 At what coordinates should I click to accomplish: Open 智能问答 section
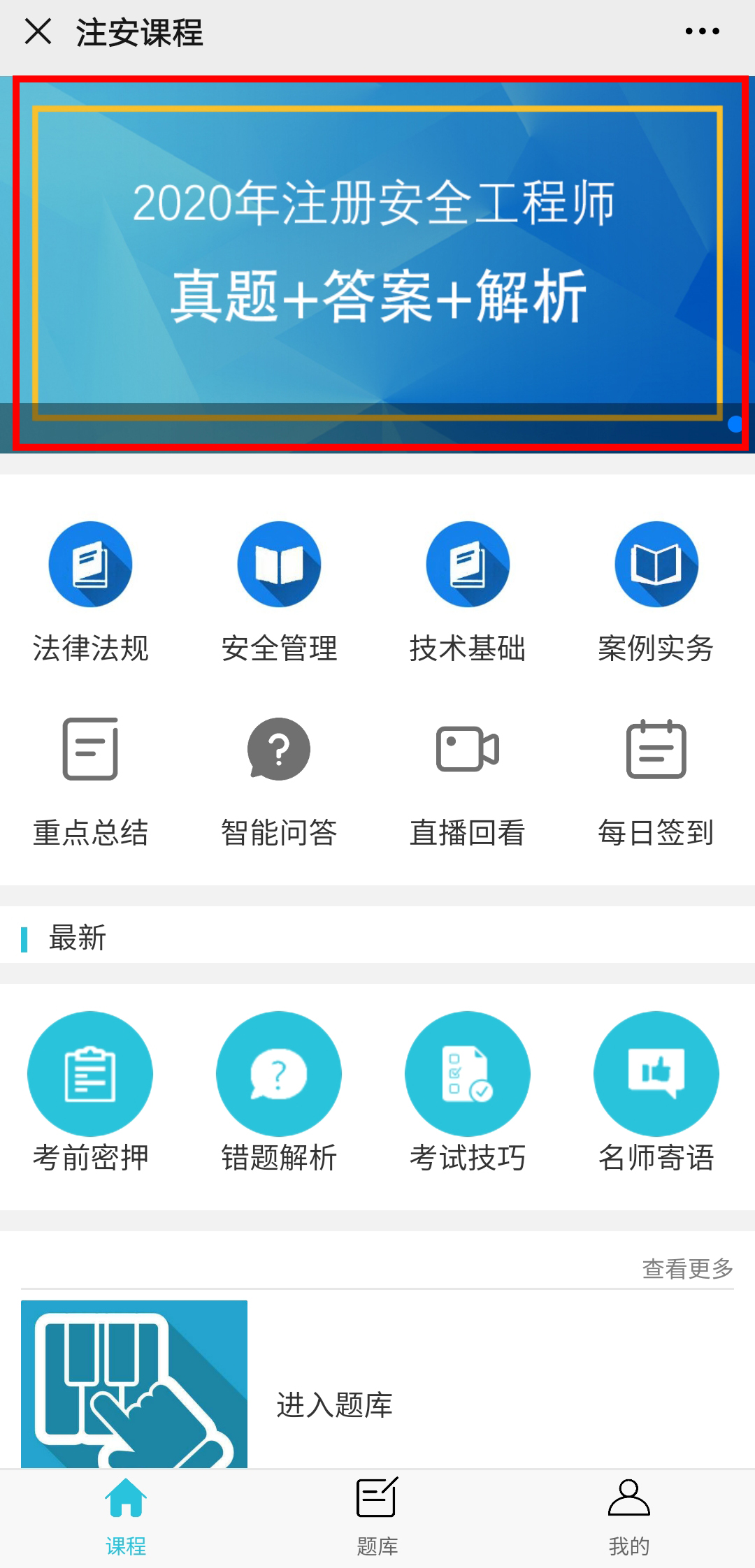click(x=279, y=781)
